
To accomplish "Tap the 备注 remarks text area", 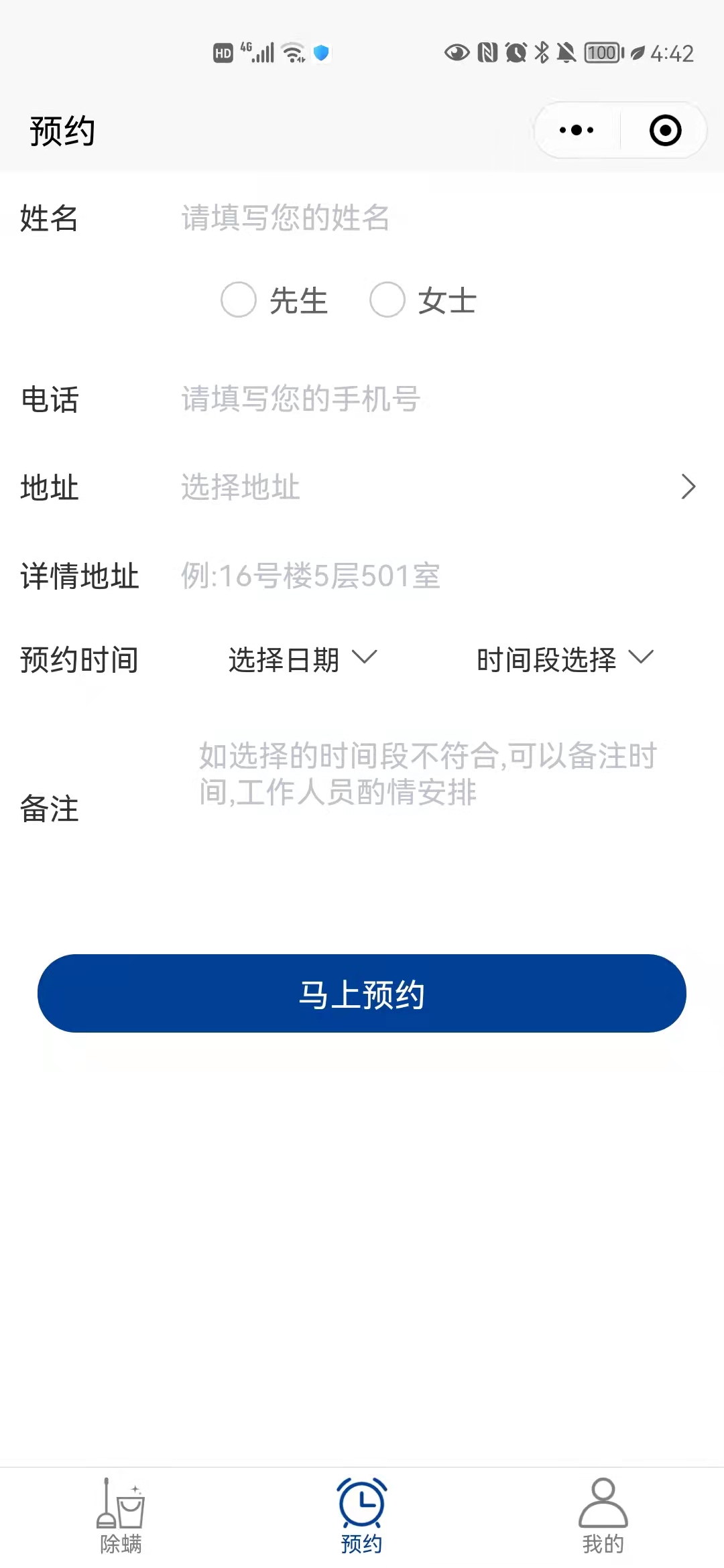I will tap(429, 804).
